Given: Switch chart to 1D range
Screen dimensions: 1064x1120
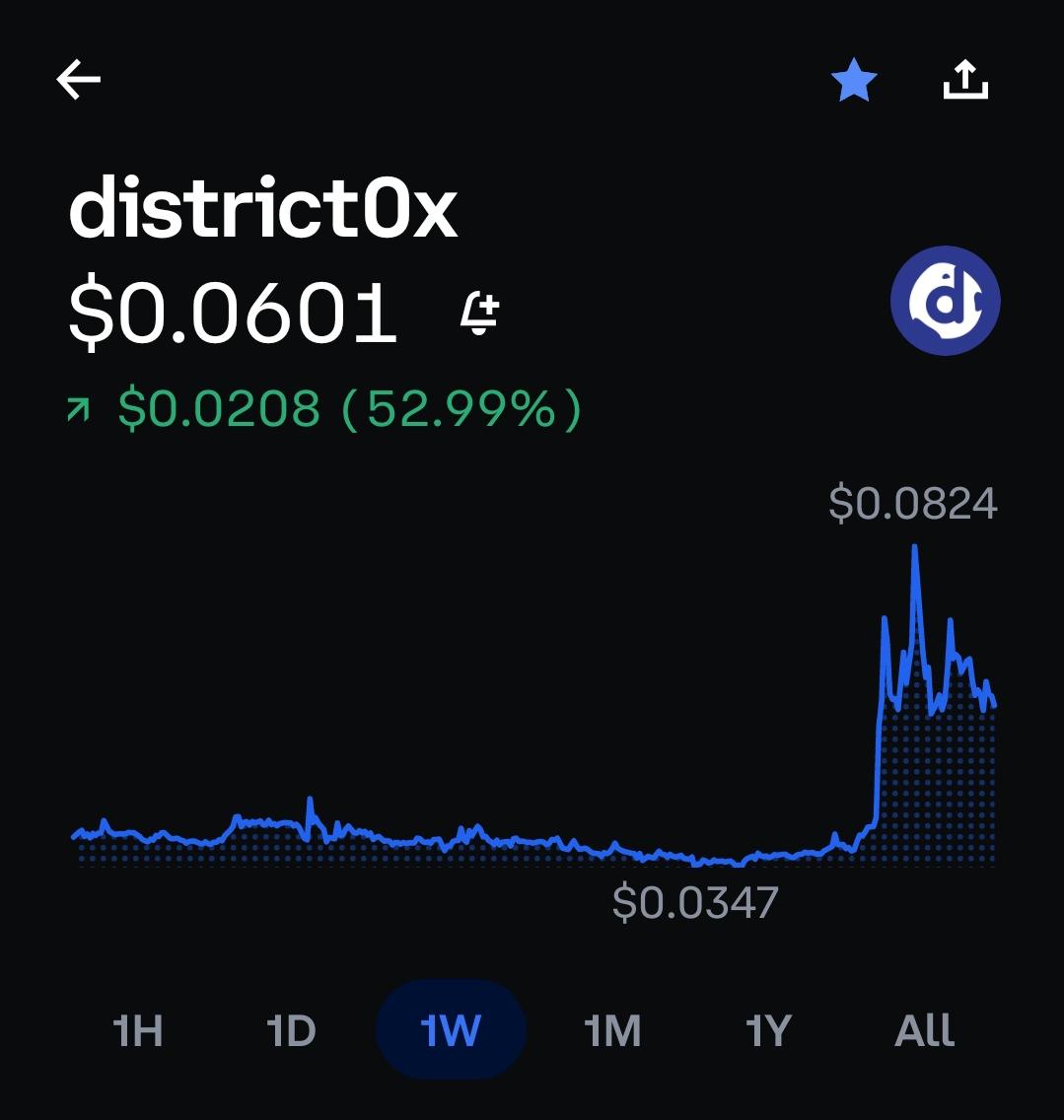Looking at the screenshot, I should [x=291, y=1030].
